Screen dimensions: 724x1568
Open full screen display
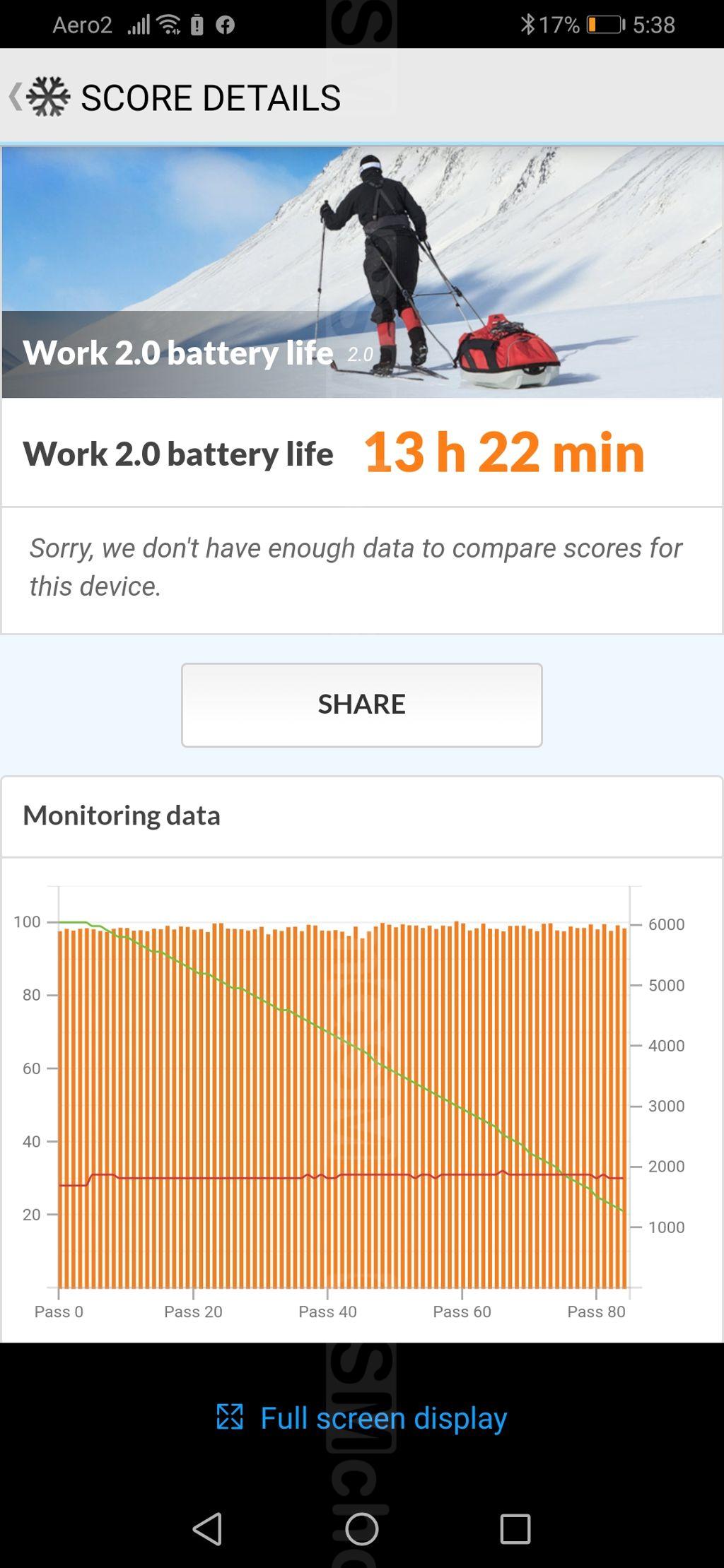click(361, 1417)
